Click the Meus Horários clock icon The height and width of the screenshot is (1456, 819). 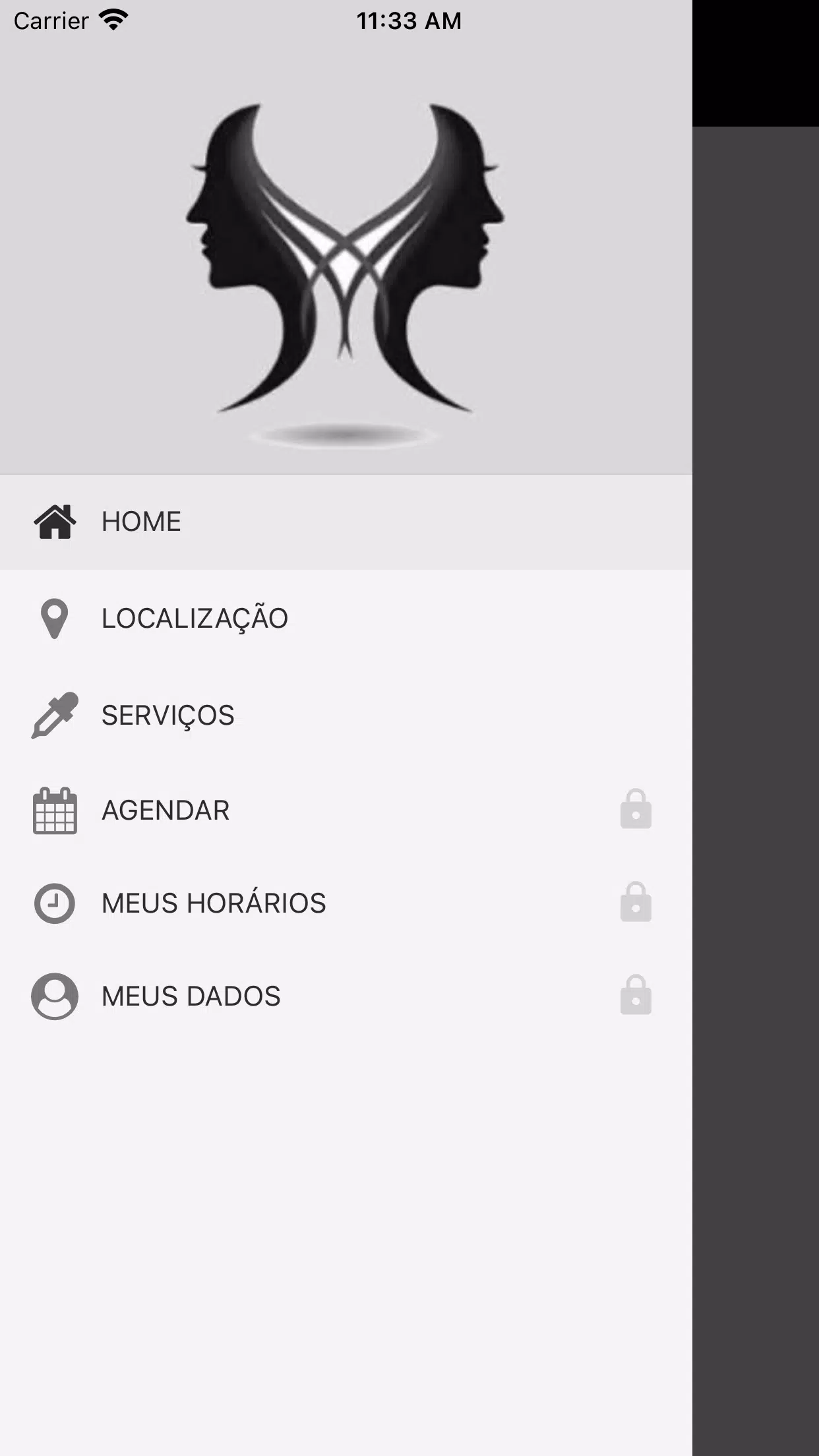tap(54, 903)
